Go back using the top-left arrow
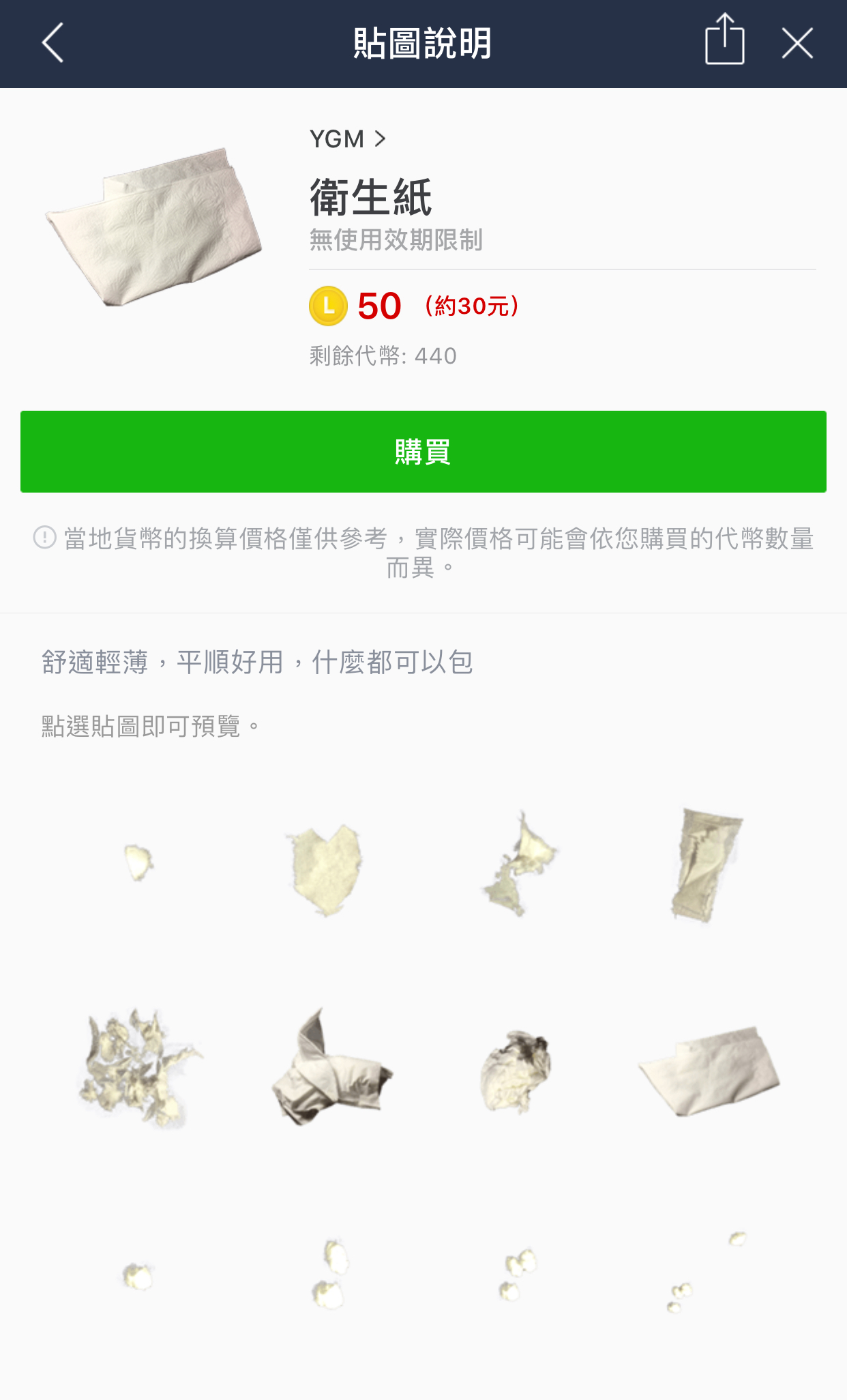This screenshot has width=847, height=1400. click(x=53, y=43)
